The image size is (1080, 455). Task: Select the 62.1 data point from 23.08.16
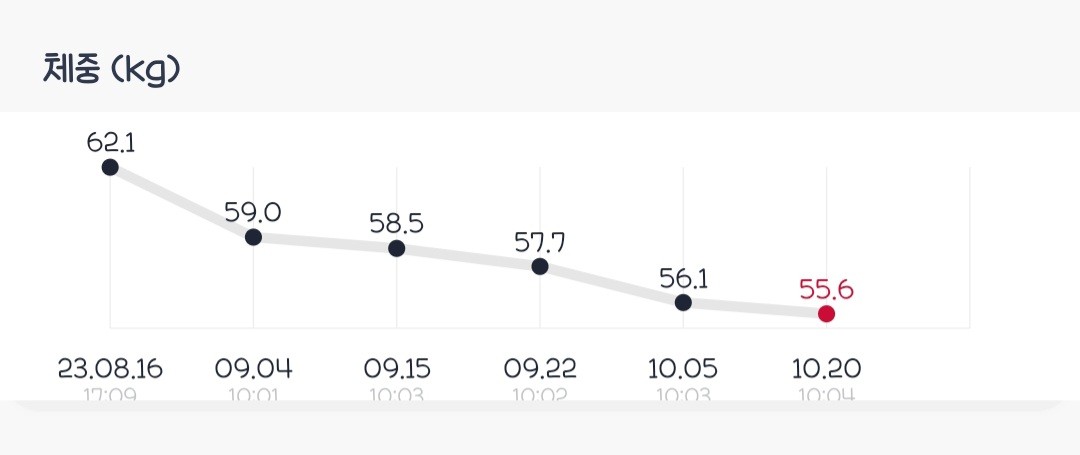coord(110,167)
